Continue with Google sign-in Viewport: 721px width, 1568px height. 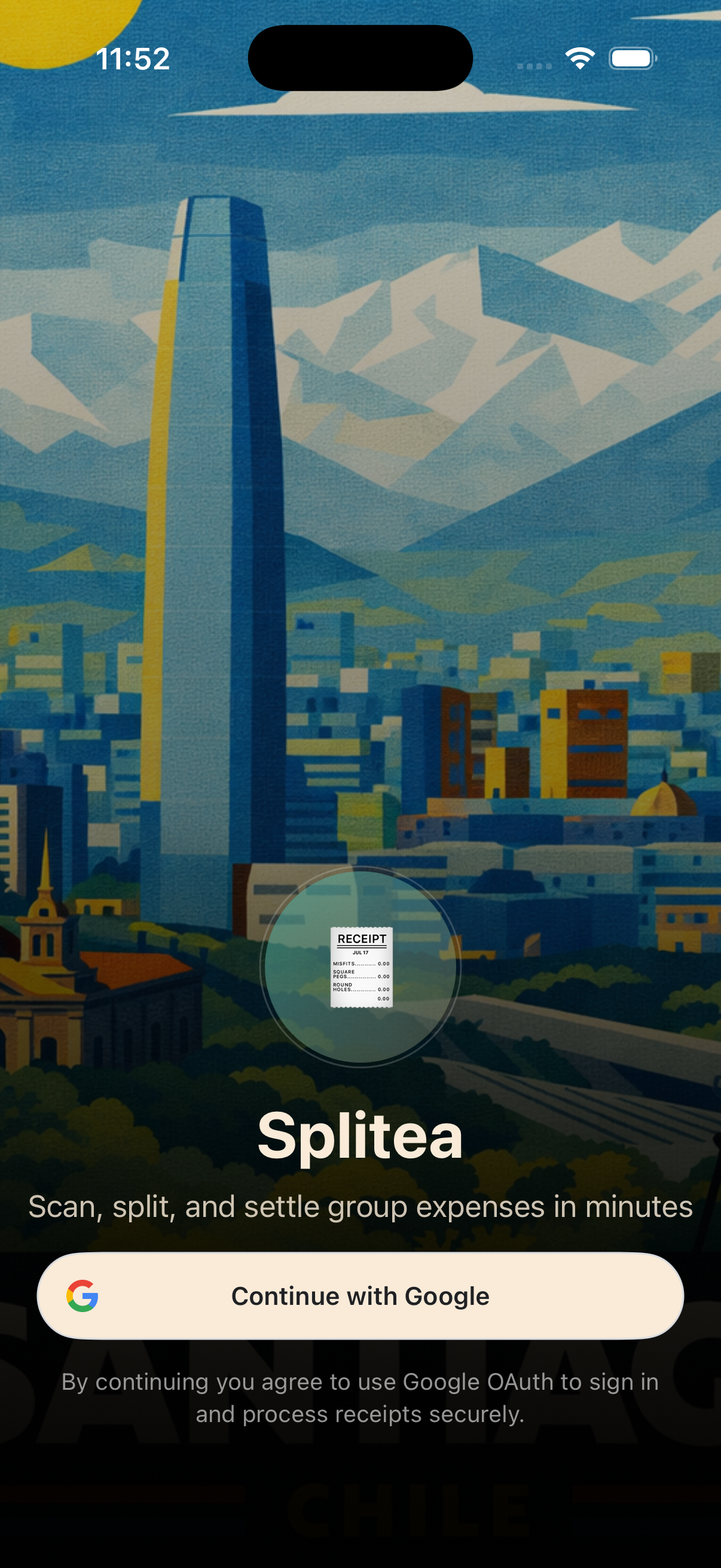(360, 1296)
